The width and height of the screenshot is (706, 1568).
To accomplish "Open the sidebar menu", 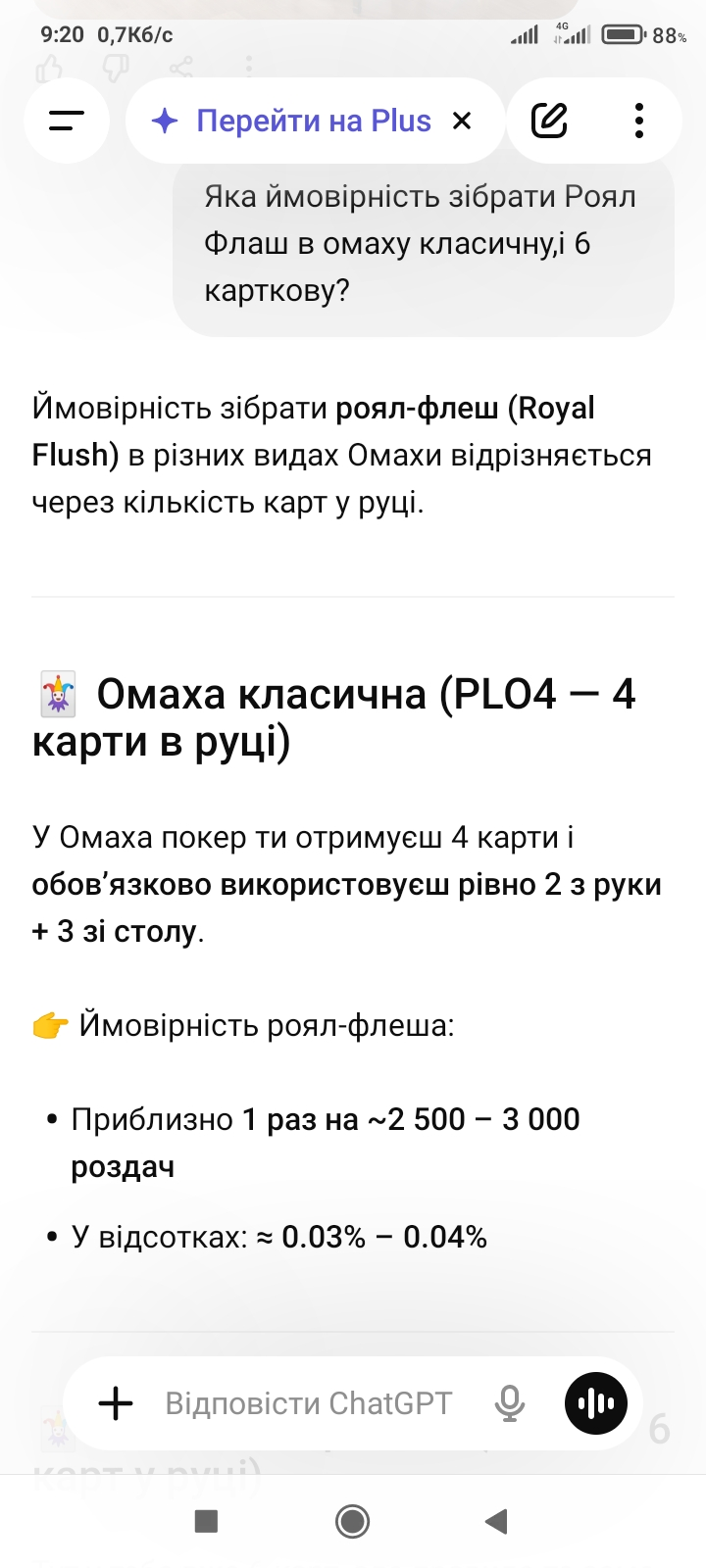I will [67, 121].
